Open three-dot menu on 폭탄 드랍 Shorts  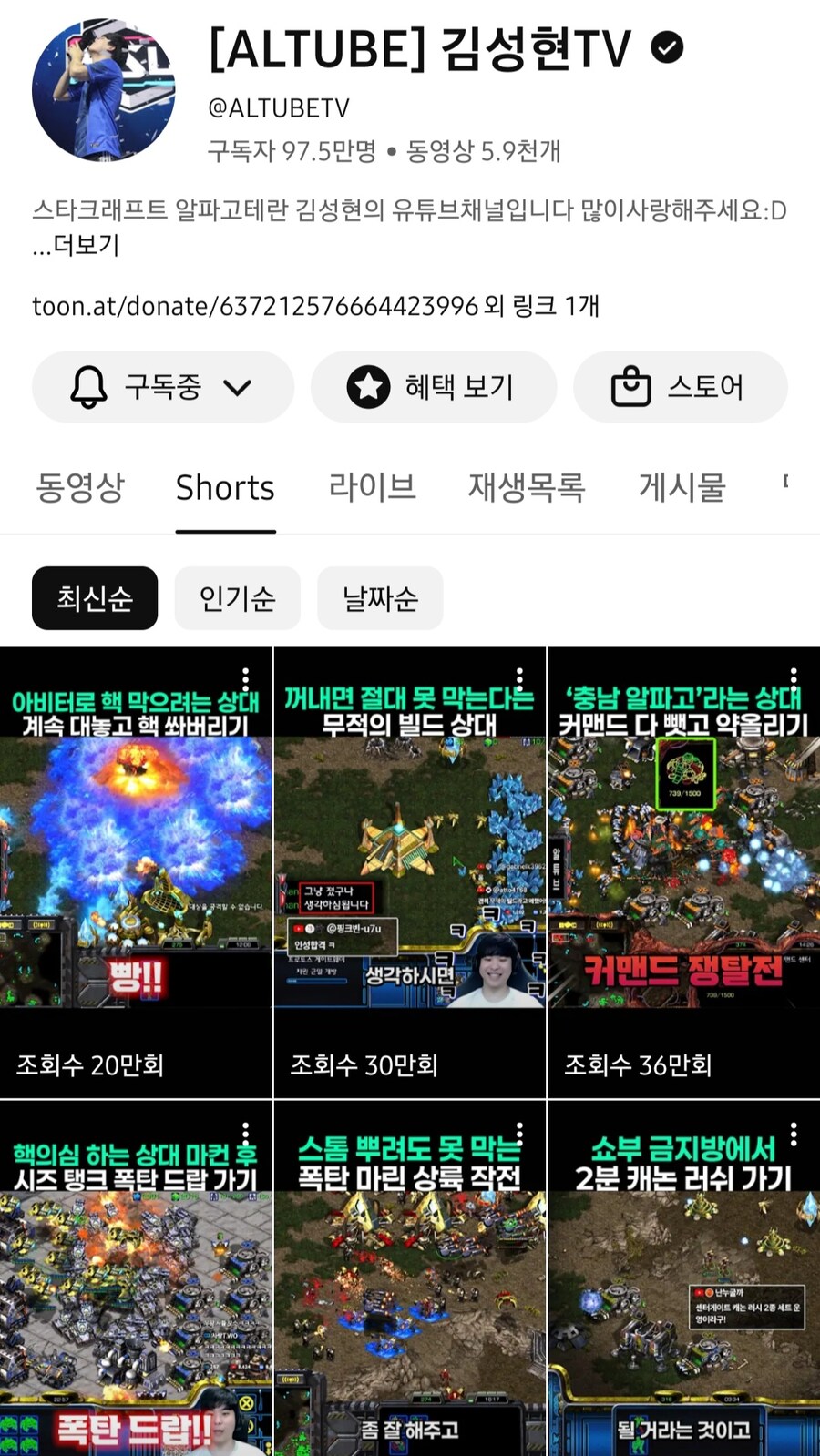247,1133
